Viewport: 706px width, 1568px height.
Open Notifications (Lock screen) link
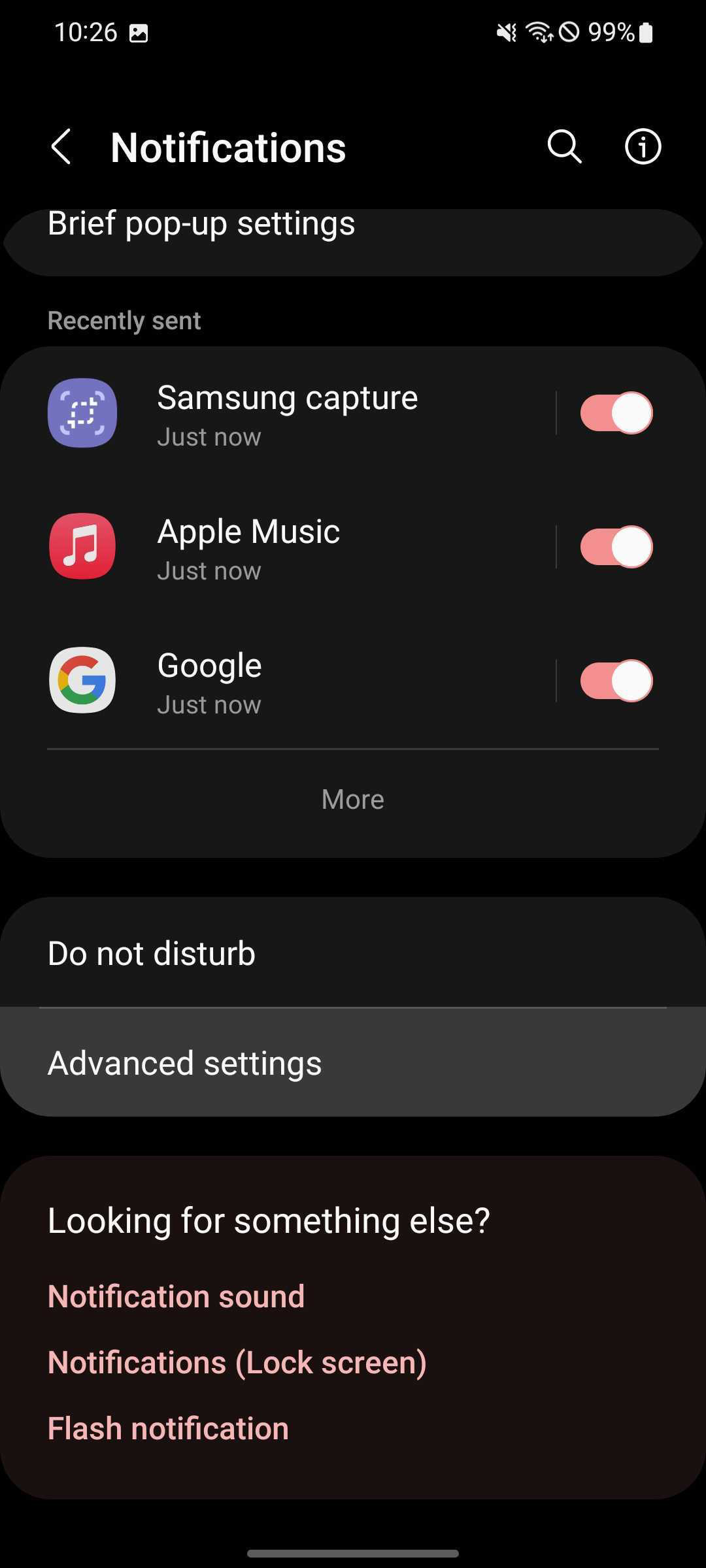pos(237,1362)
